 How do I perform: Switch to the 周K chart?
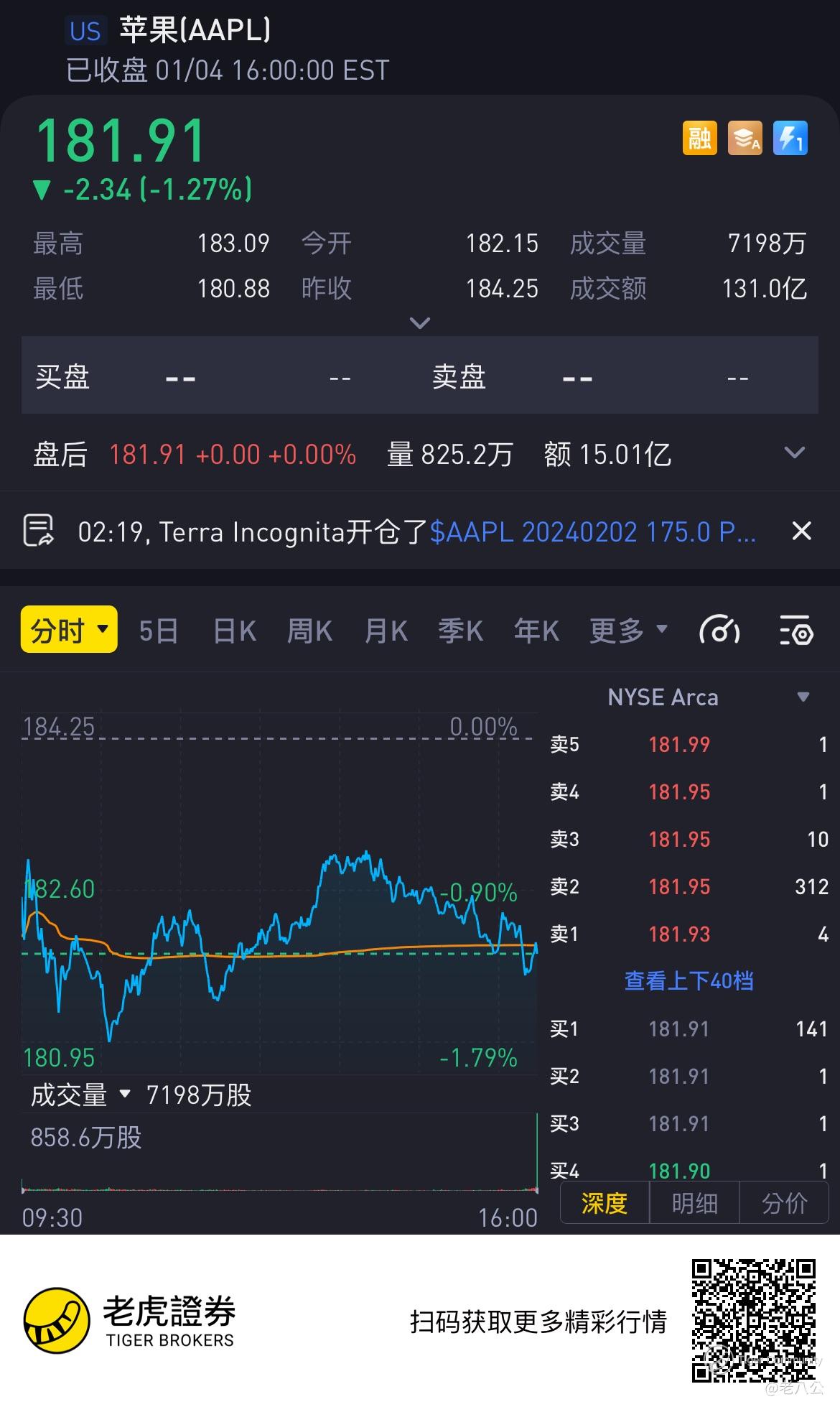pos(309,631)
